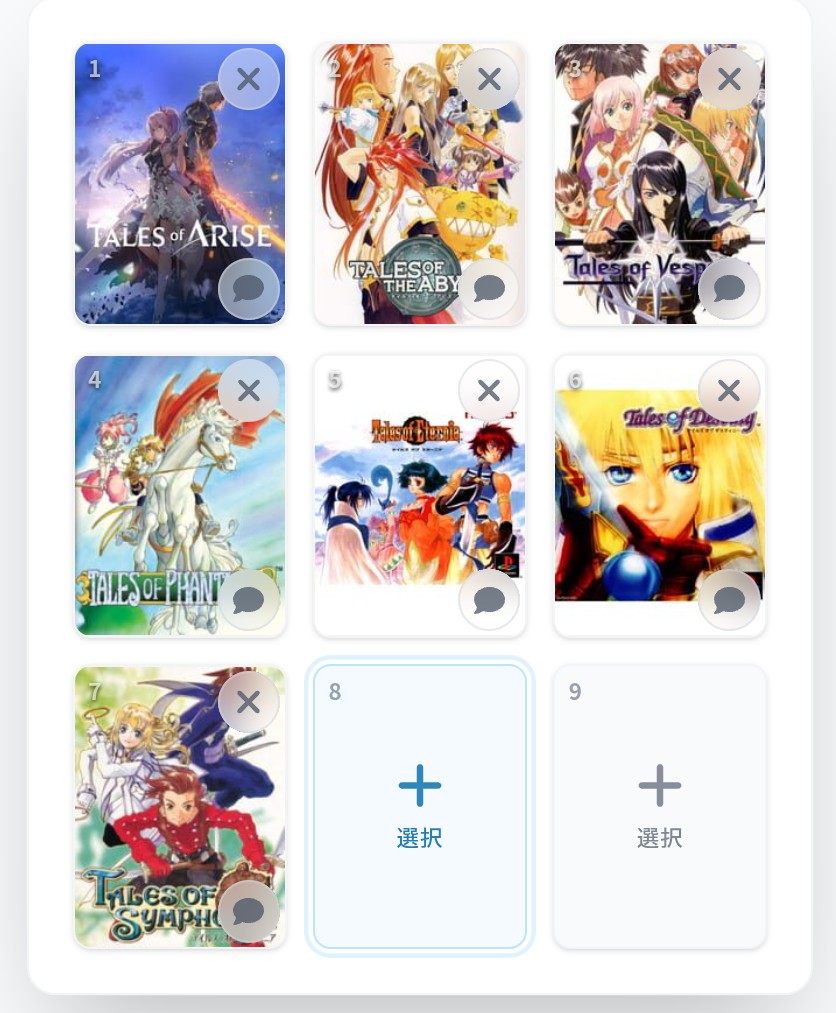This screenshot has width=836, height=1013.
Task: Write a comment for Tales of Phantasia
Action: [x=249, y=600]
